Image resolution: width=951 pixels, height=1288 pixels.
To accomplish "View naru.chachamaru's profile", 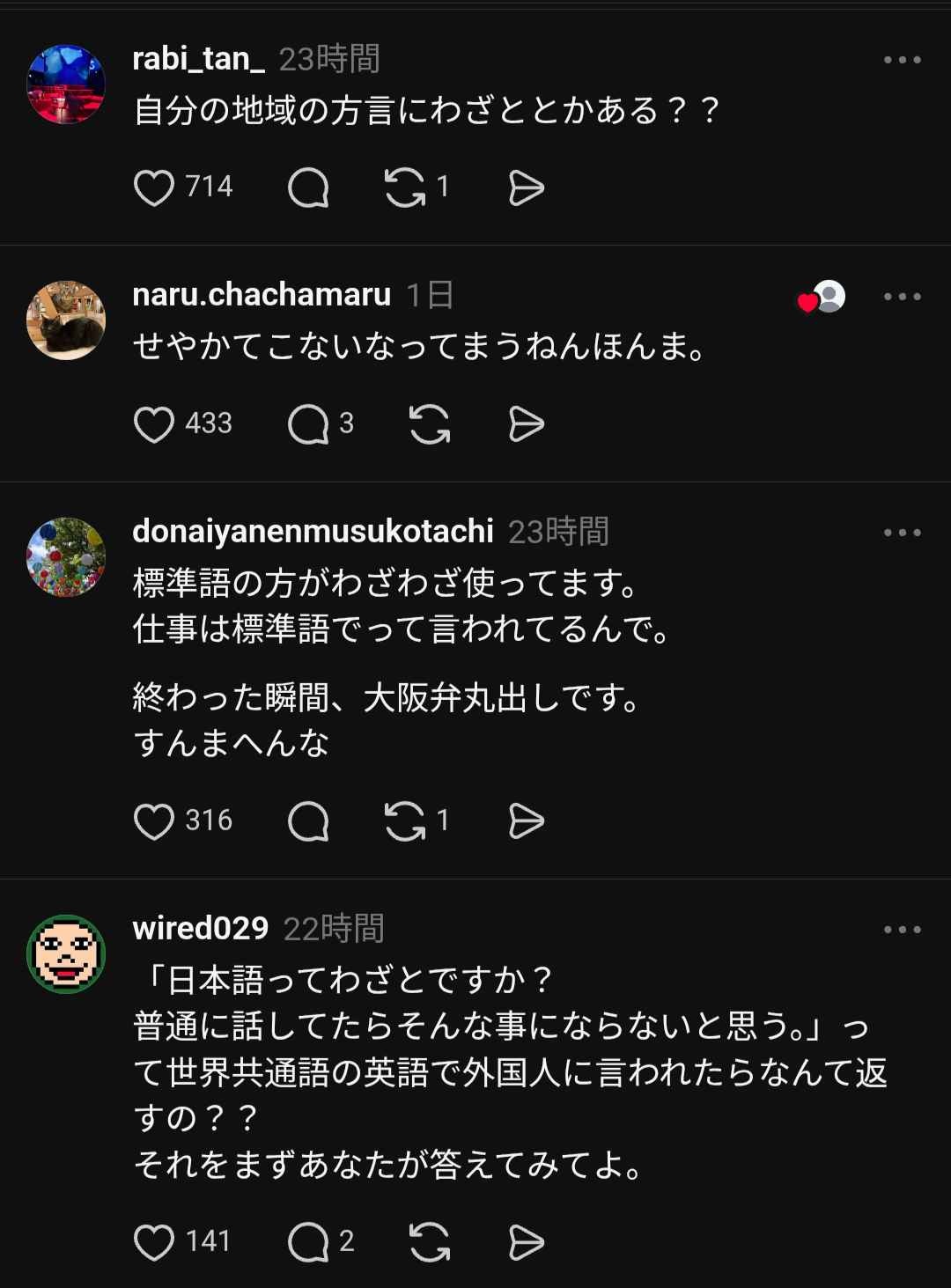I will 66,320.
